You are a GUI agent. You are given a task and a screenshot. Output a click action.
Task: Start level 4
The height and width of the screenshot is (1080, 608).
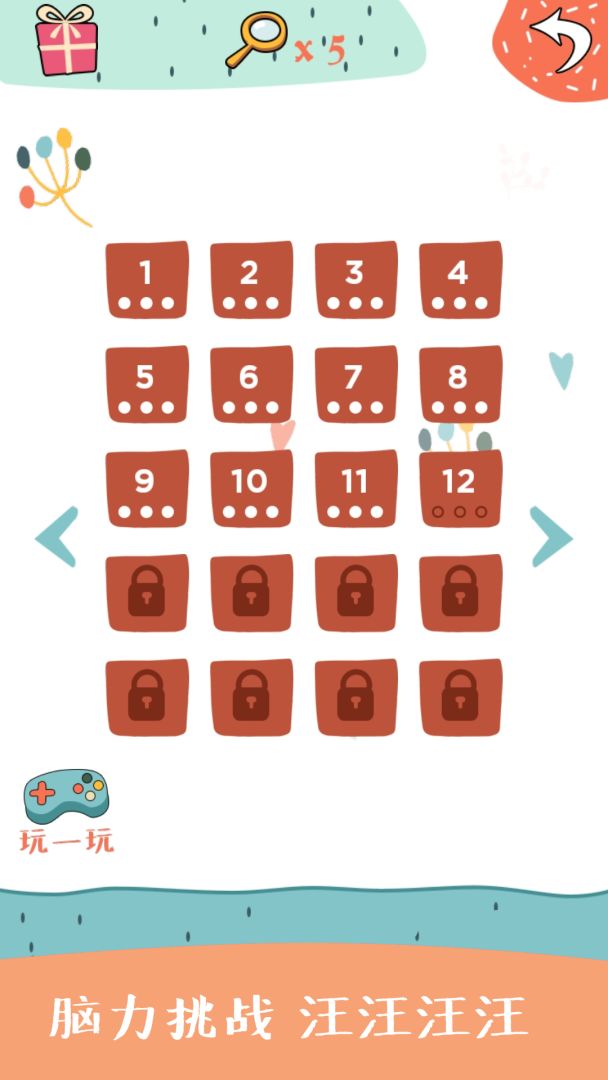pyautogui.click(x=460, y=280)
